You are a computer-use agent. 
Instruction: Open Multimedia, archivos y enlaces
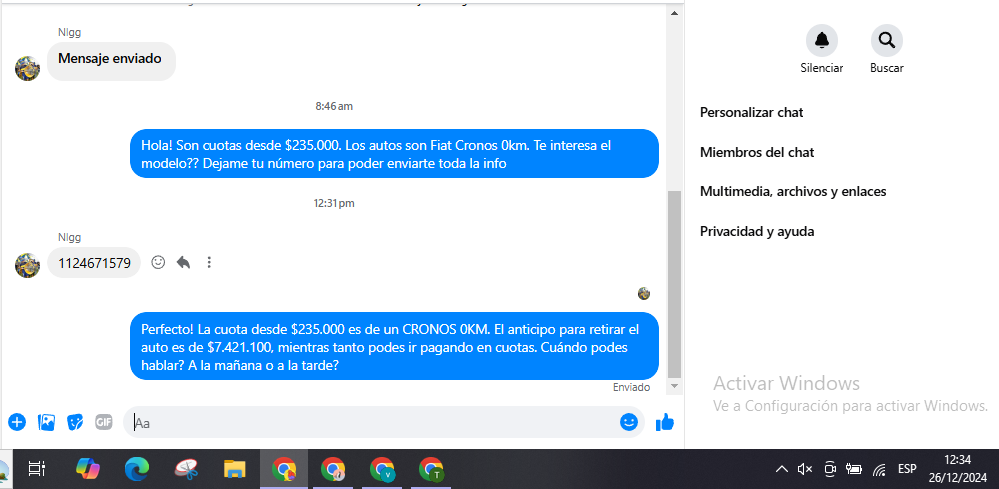coord(792,191)
